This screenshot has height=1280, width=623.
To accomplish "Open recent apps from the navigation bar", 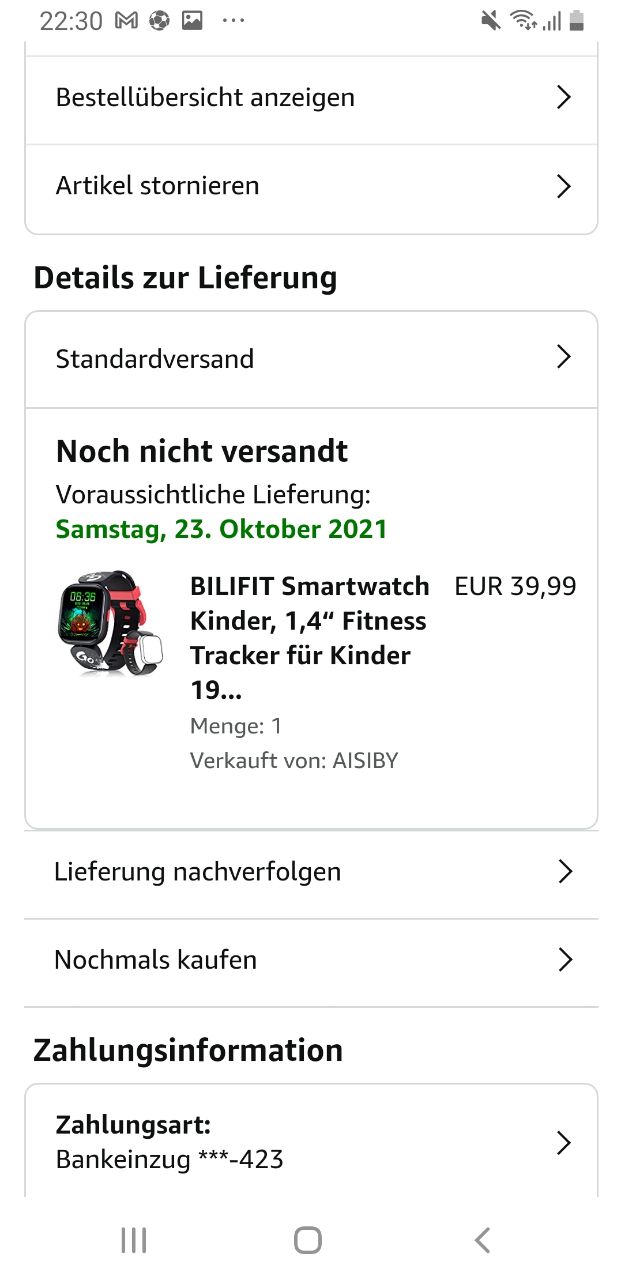I will coord(133,1241).
